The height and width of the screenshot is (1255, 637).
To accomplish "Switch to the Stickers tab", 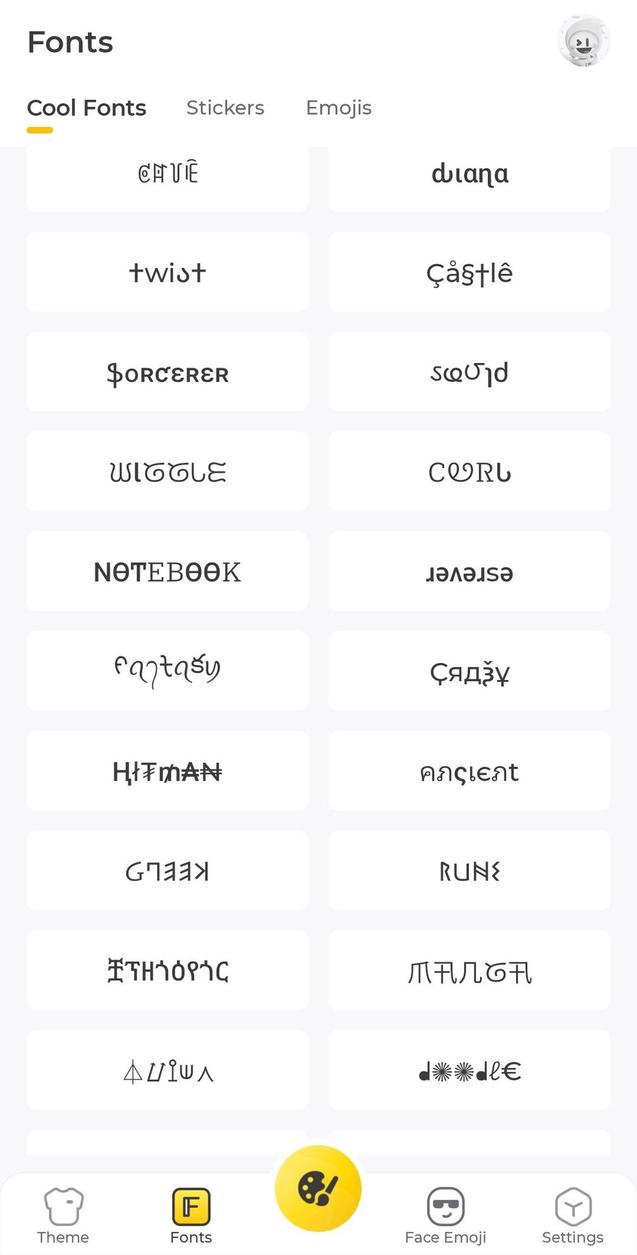I will (225, 108).
